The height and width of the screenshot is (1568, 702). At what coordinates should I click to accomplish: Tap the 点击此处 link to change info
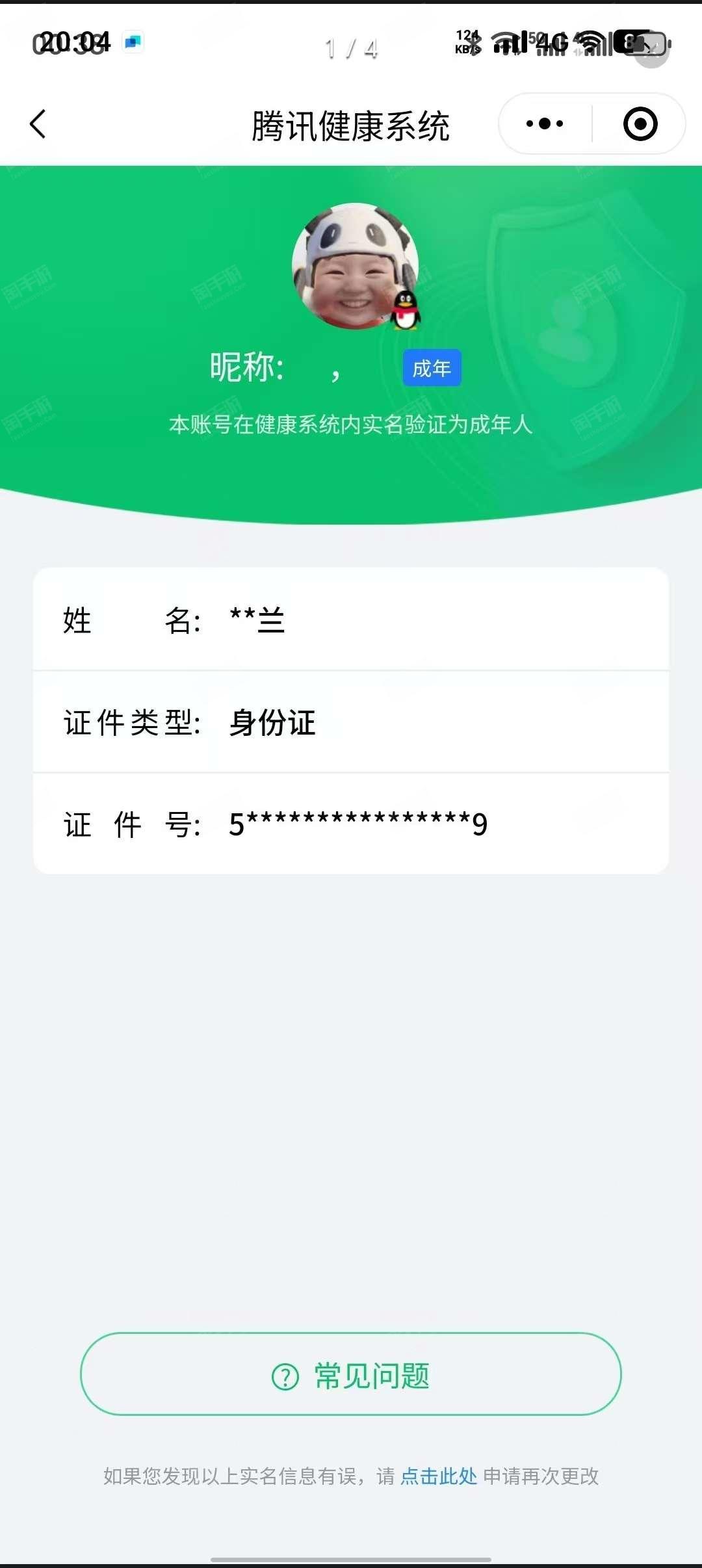coord(439,1476)
